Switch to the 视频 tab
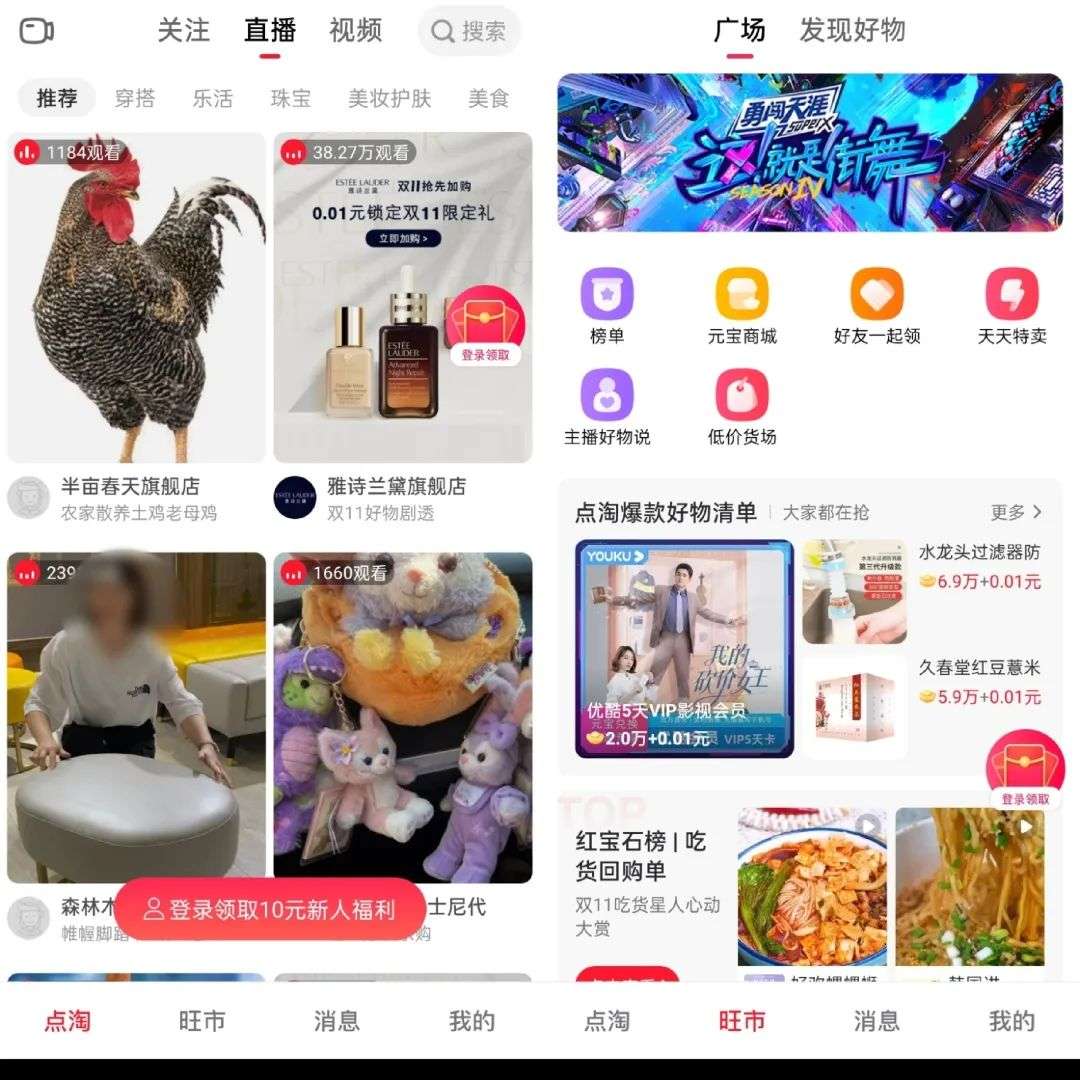 [355, 31]
